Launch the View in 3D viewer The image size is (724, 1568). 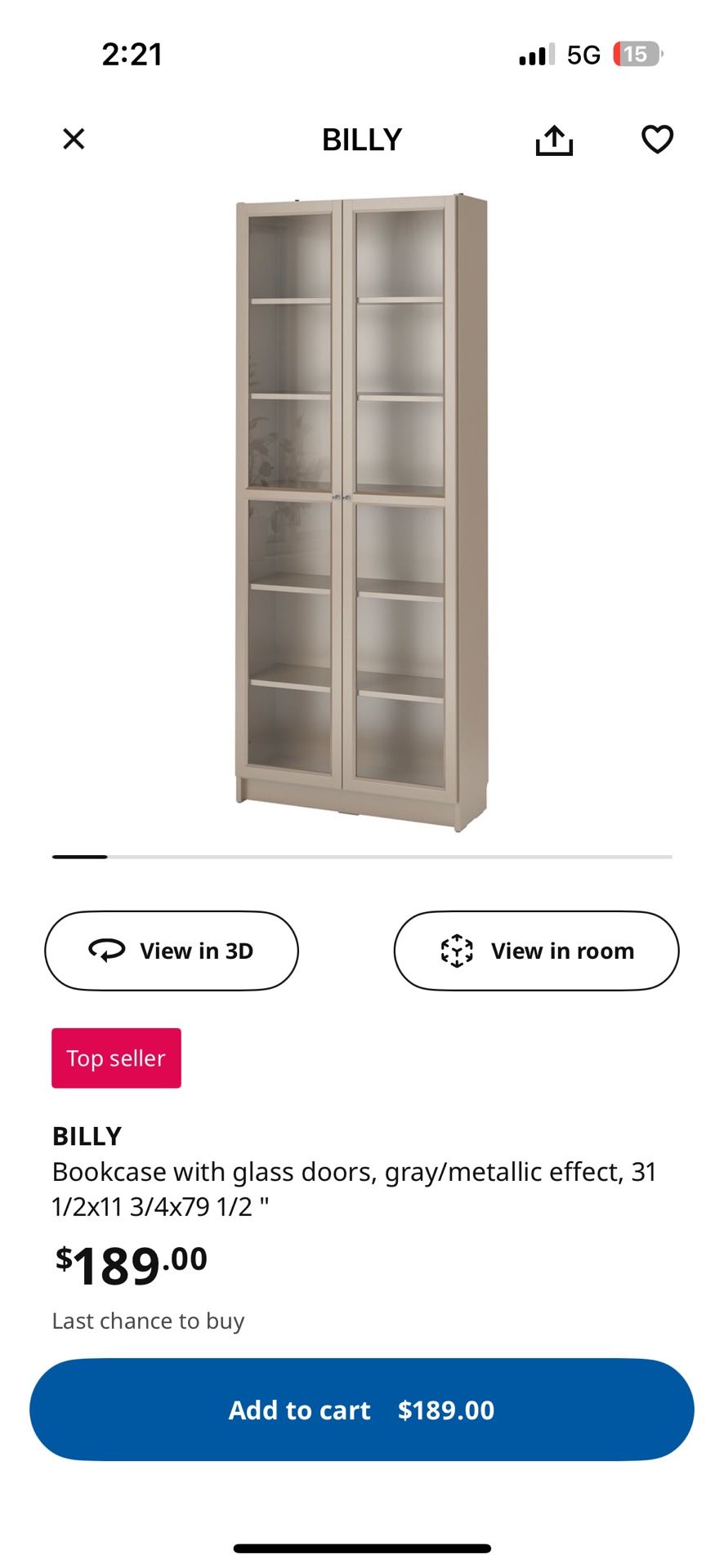point(172,951)
